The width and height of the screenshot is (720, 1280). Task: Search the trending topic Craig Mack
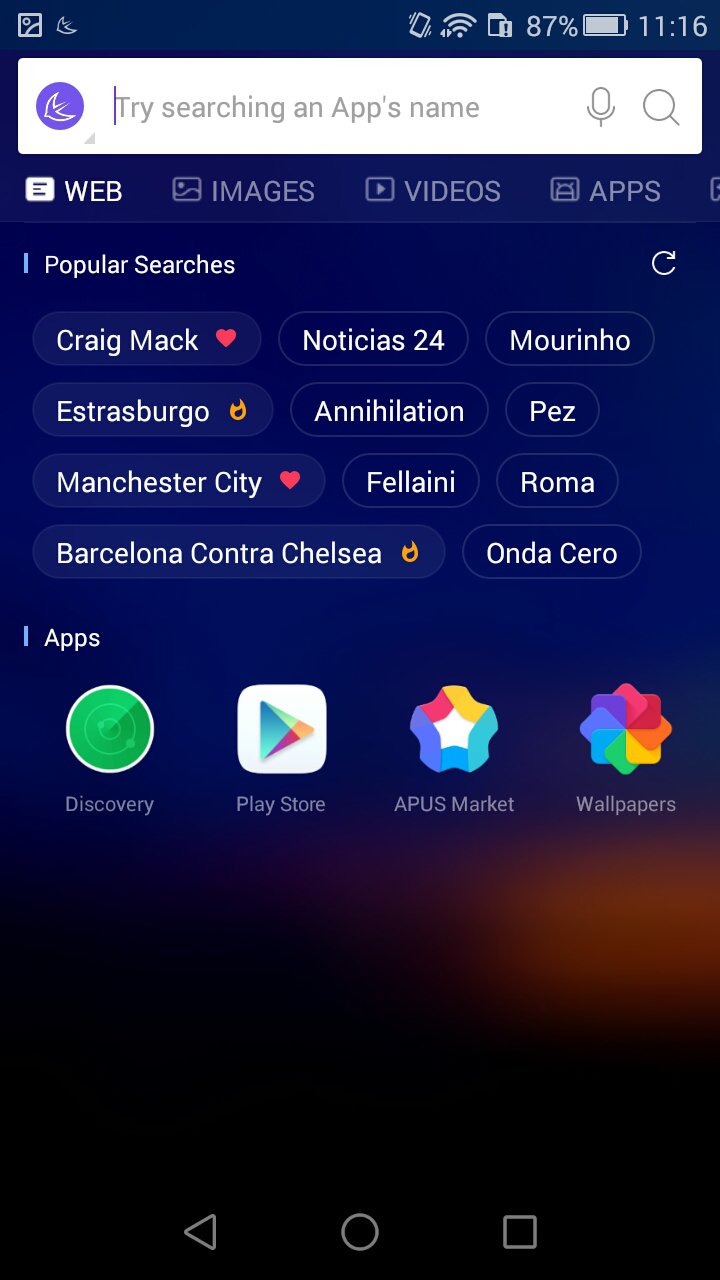[146, 339]
